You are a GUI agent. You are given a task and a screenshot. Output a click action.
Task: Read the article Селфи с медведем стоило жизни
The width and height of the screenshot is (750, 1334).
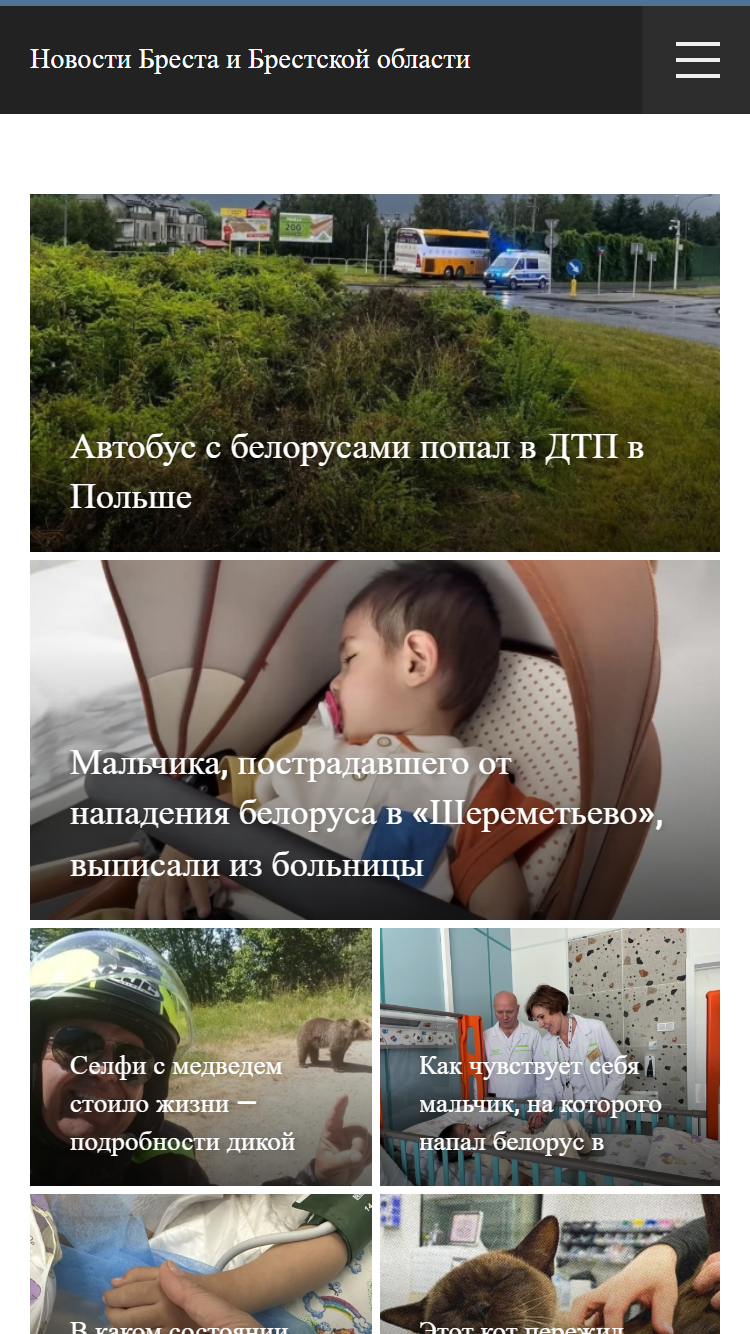(x=201, y=1057)
